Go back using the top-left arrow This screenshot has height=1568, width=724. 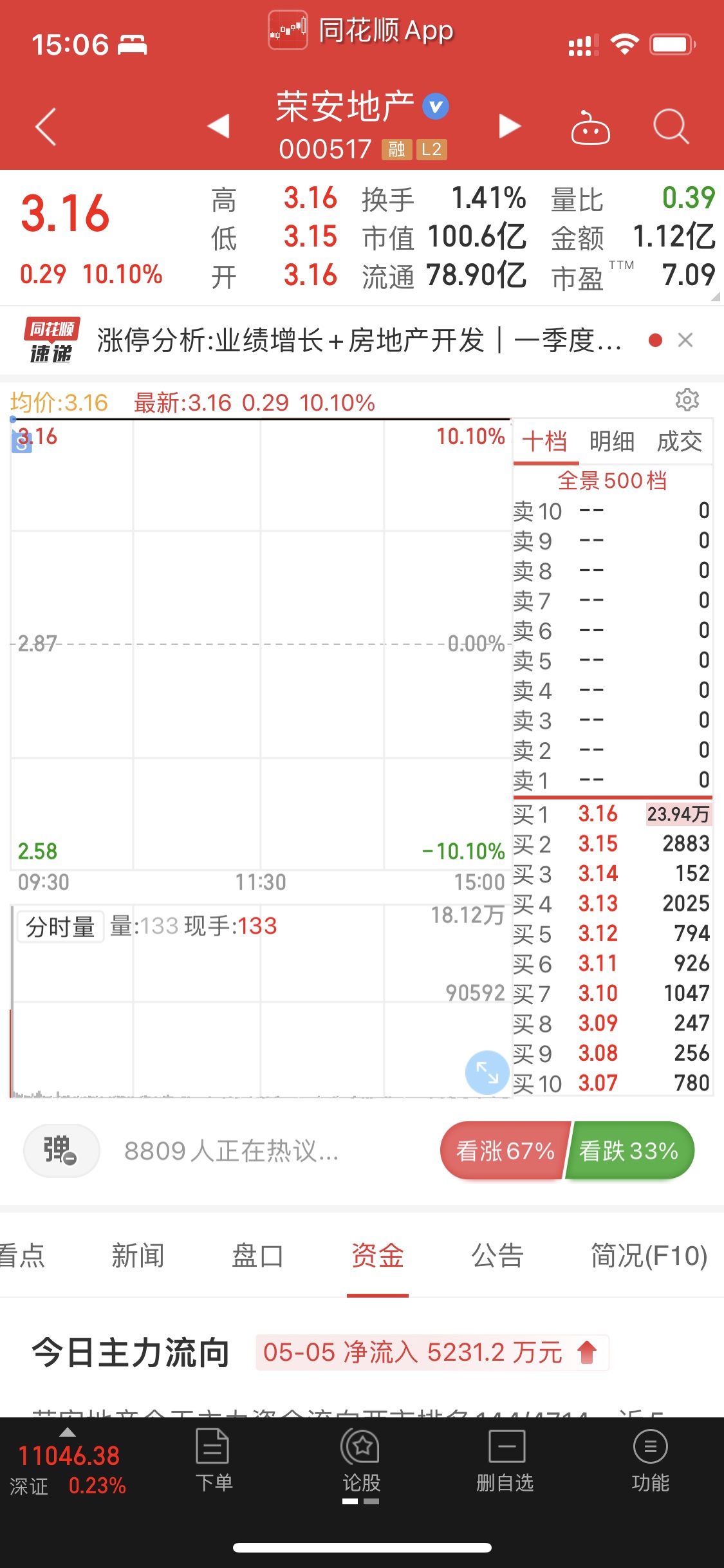(46, 126)
